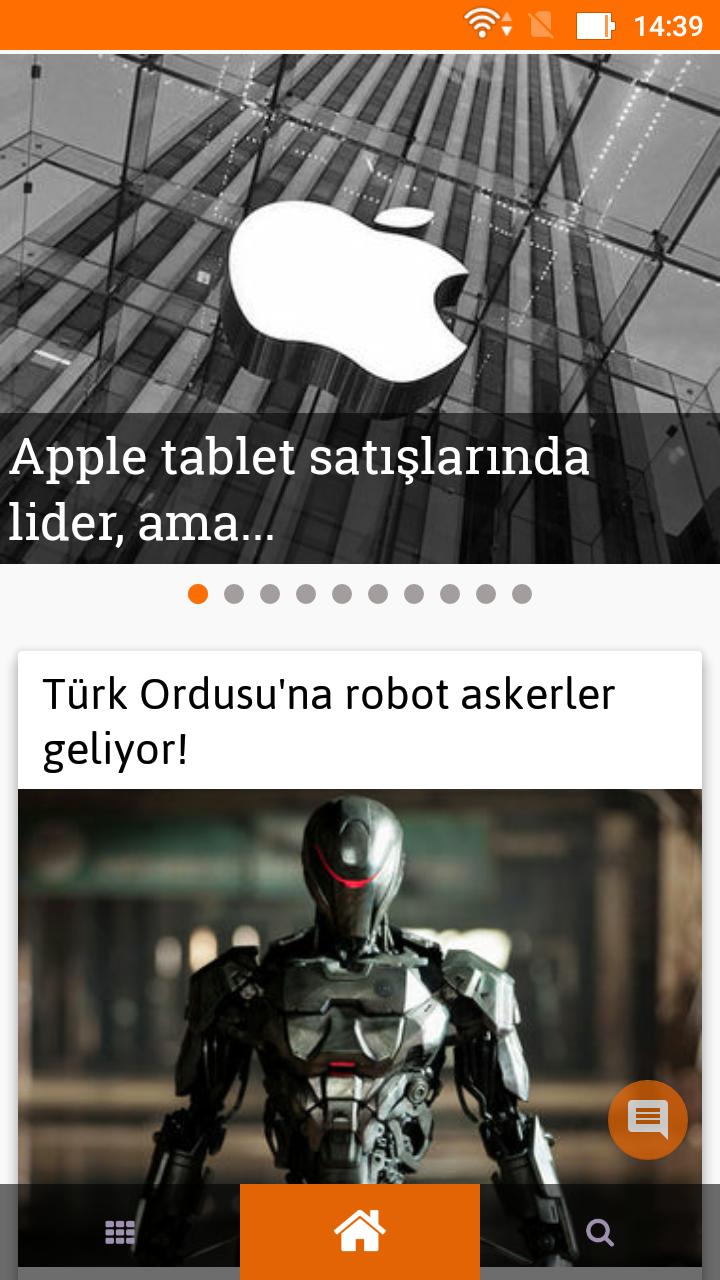Open search using the magnifier icon

[600, 1232]
